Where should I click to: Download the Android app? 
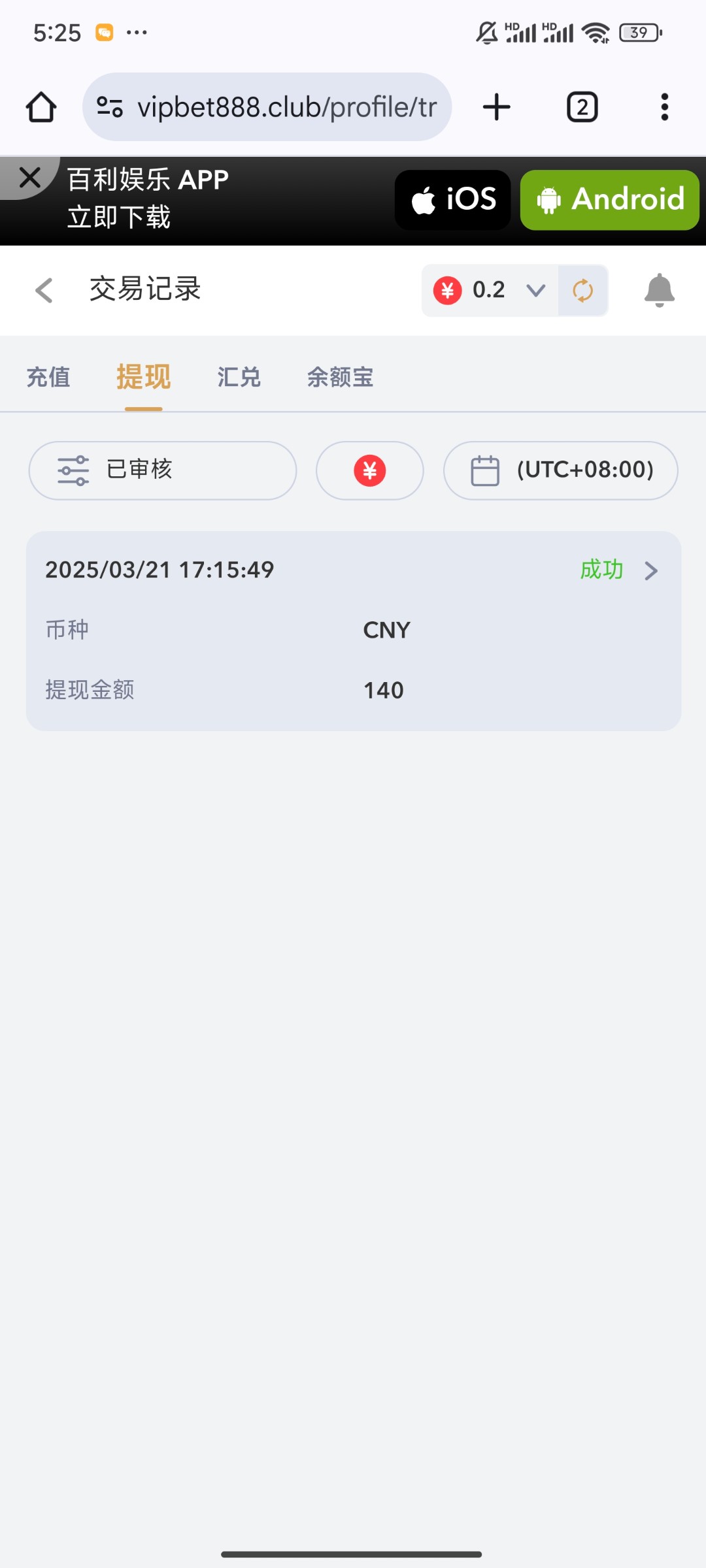(610, 200)
